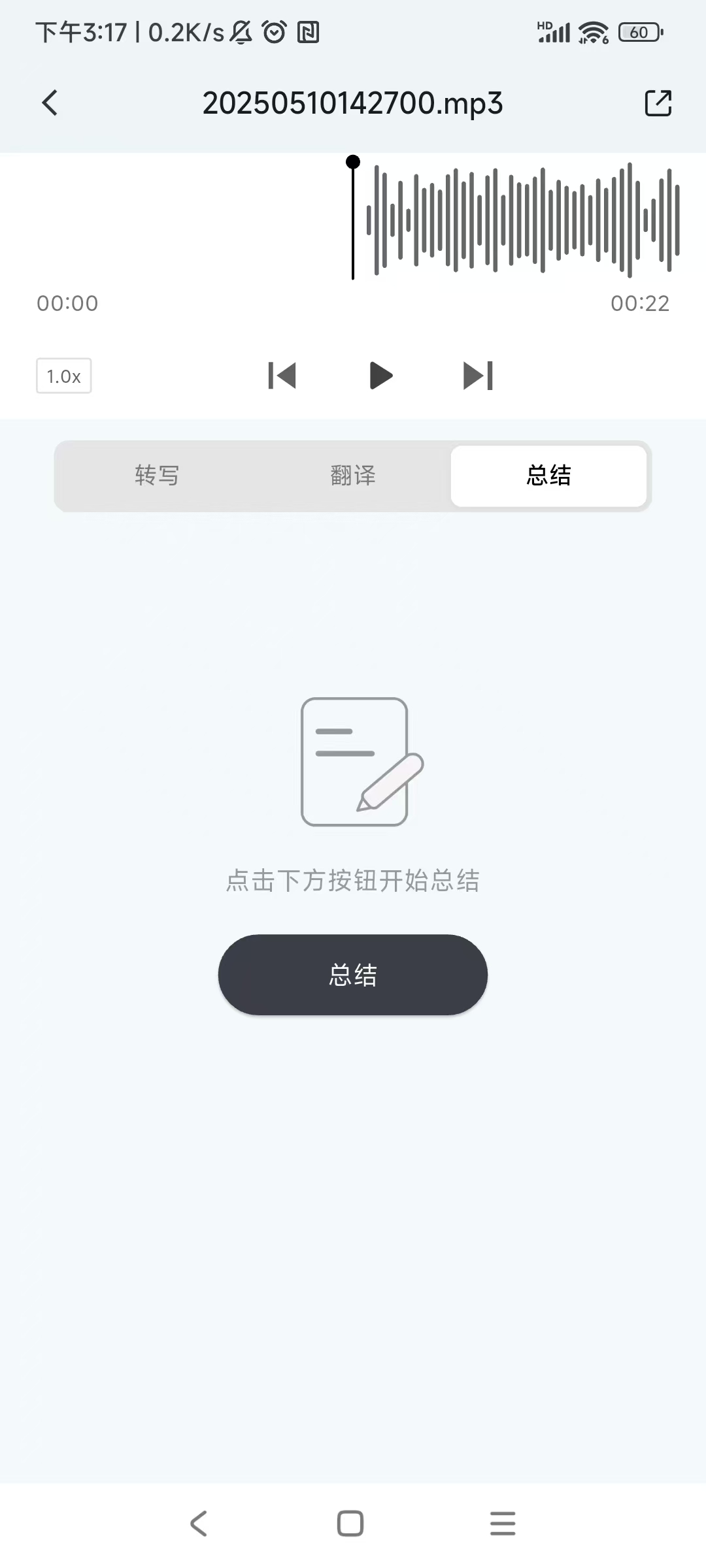Switch to the 转写 transcription tab
706x1568 pixels.
(157, 476)
